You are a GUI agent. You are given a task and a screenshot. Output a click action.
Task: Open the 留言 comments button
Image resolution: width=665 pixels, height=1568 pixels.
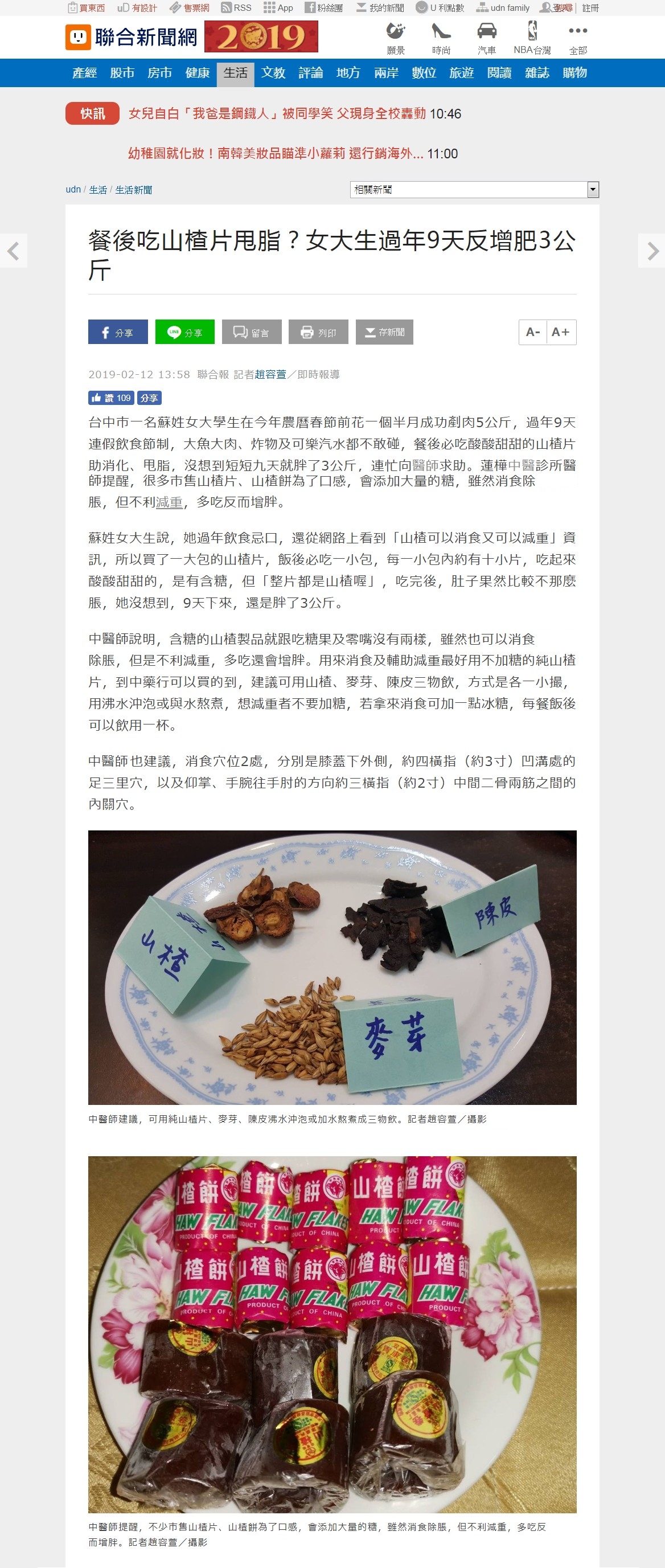251,331
